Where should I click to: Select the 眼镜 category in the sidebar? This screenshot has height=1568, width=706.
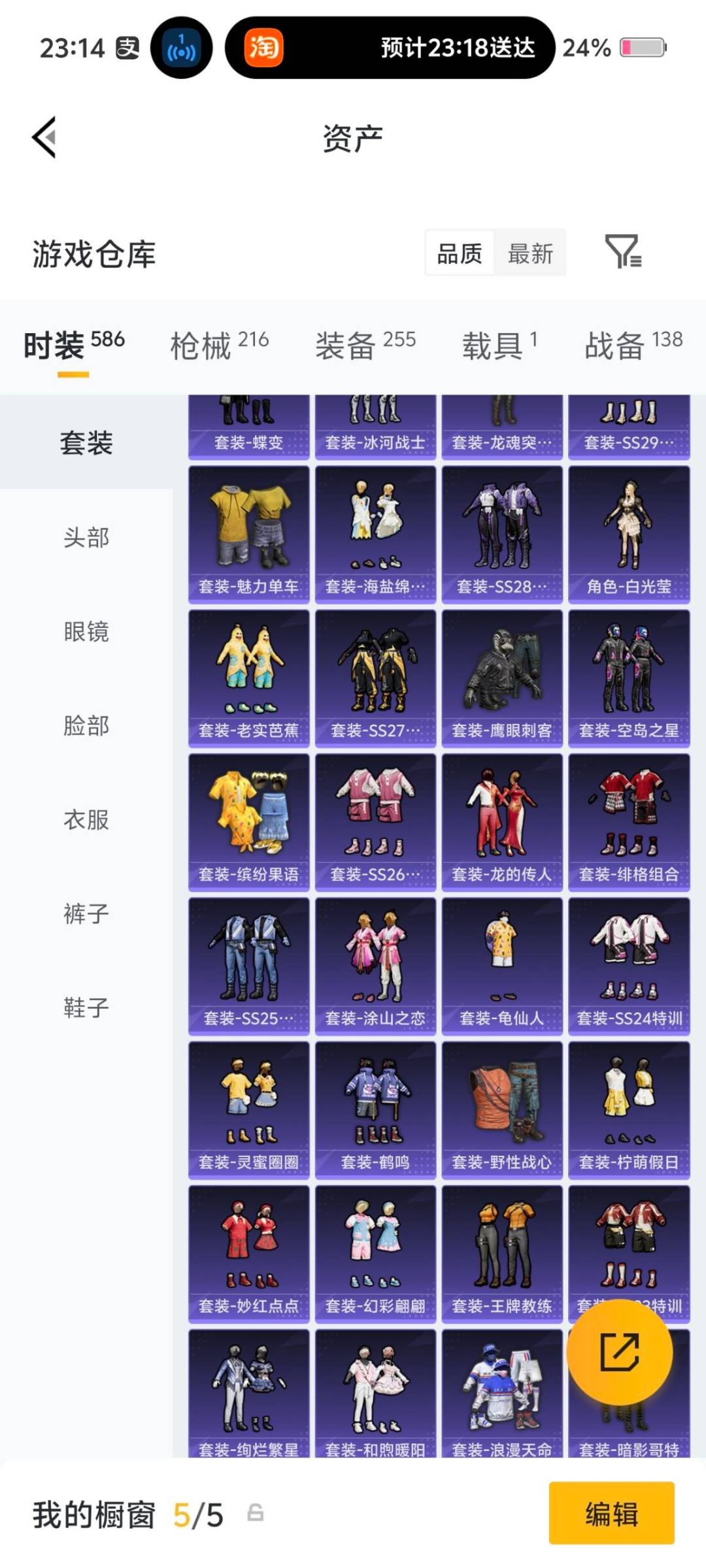point(87,632)
